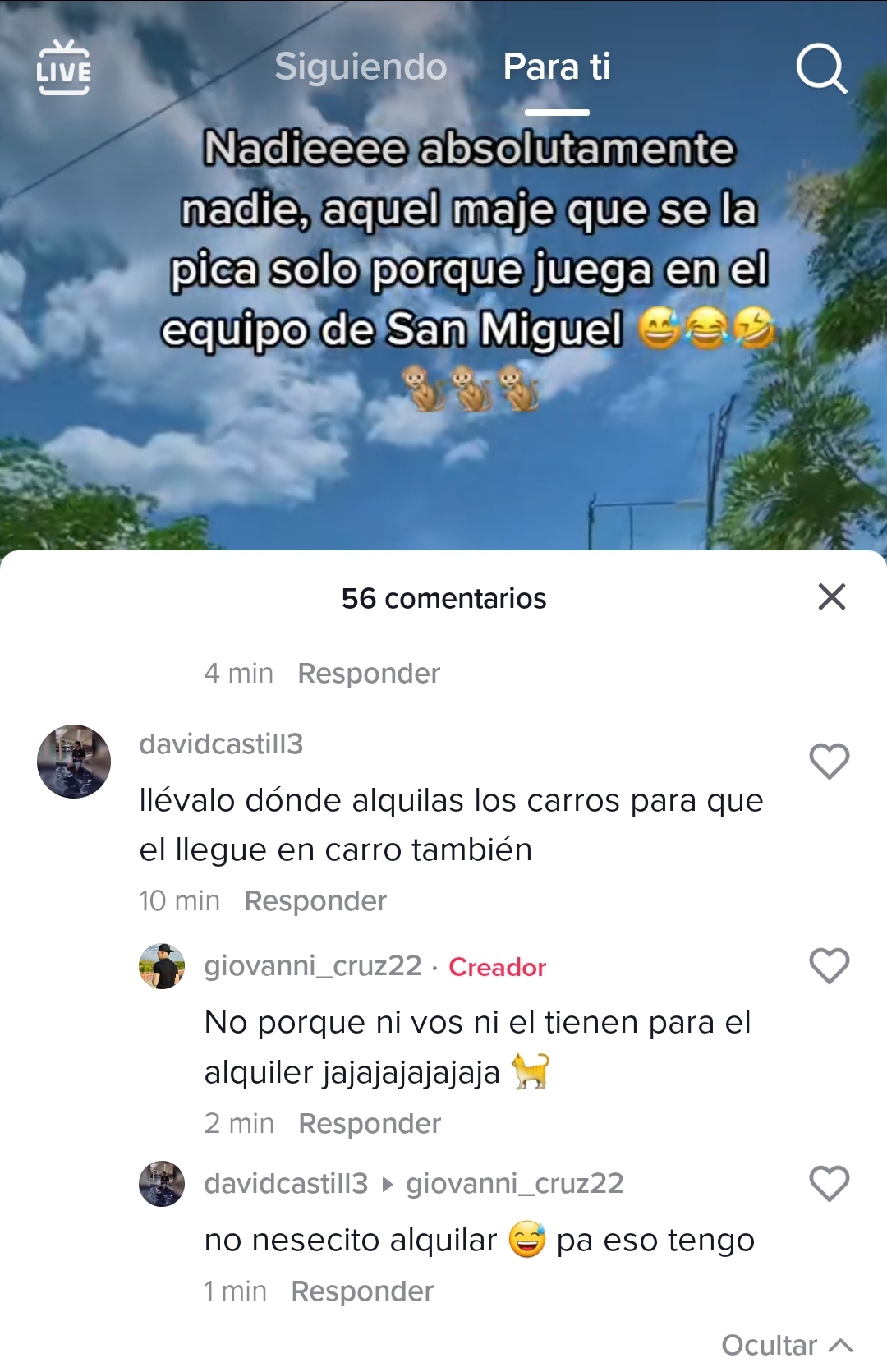Open davidcastill3's profile picture on 10 min comment

point(74,762)
